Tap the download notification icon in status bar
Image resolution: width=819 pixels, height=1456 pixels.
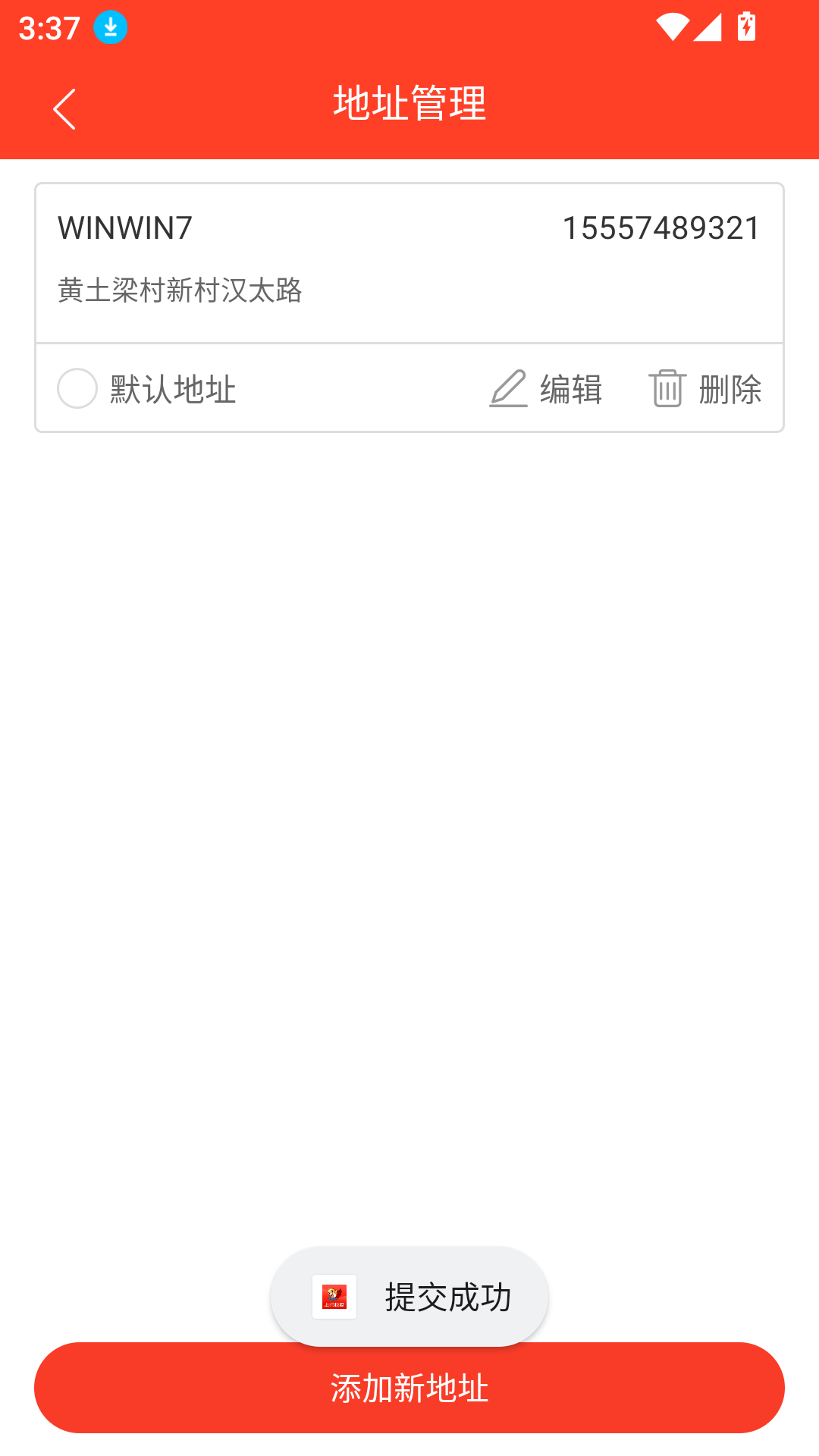110,27
